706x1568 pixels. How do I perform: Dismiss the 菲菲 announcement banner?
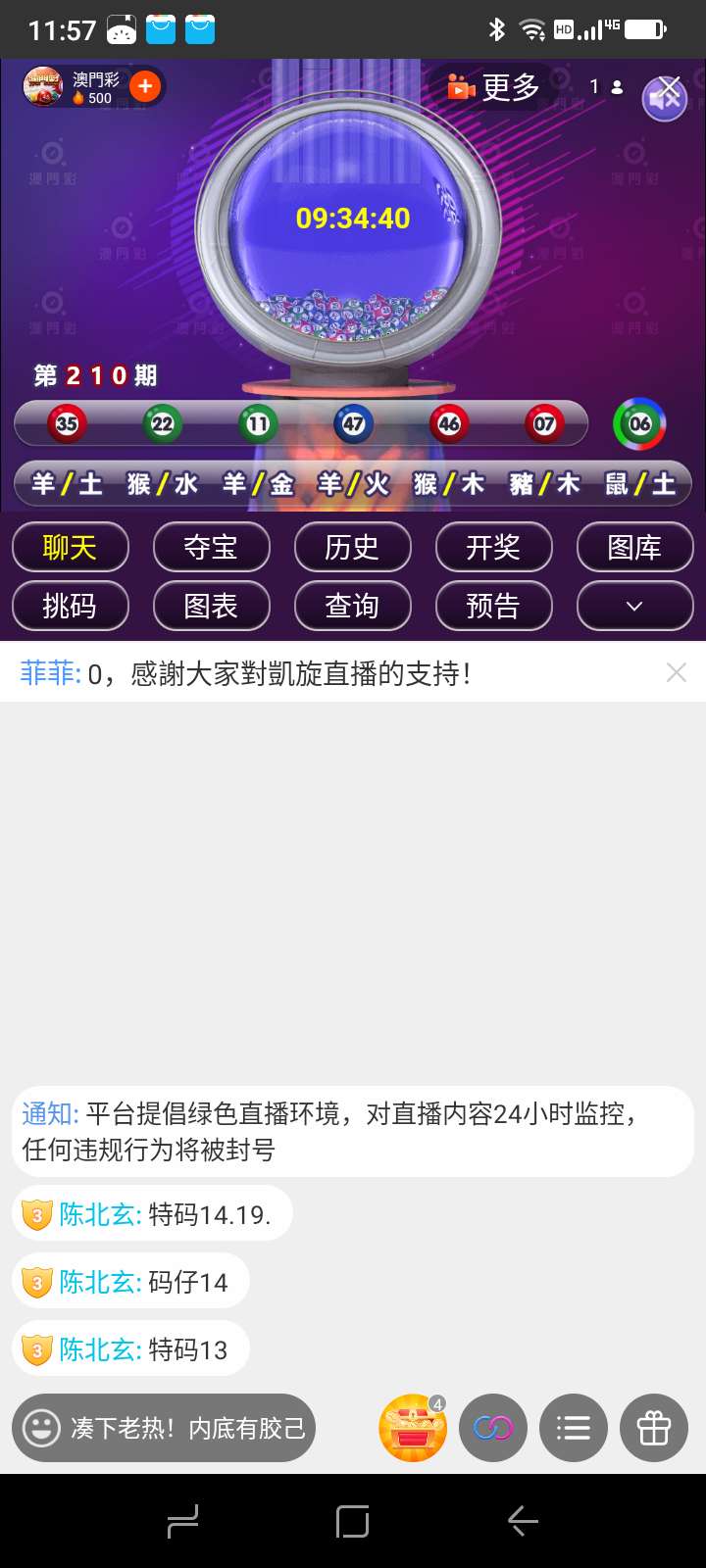(x=676, y=672)
